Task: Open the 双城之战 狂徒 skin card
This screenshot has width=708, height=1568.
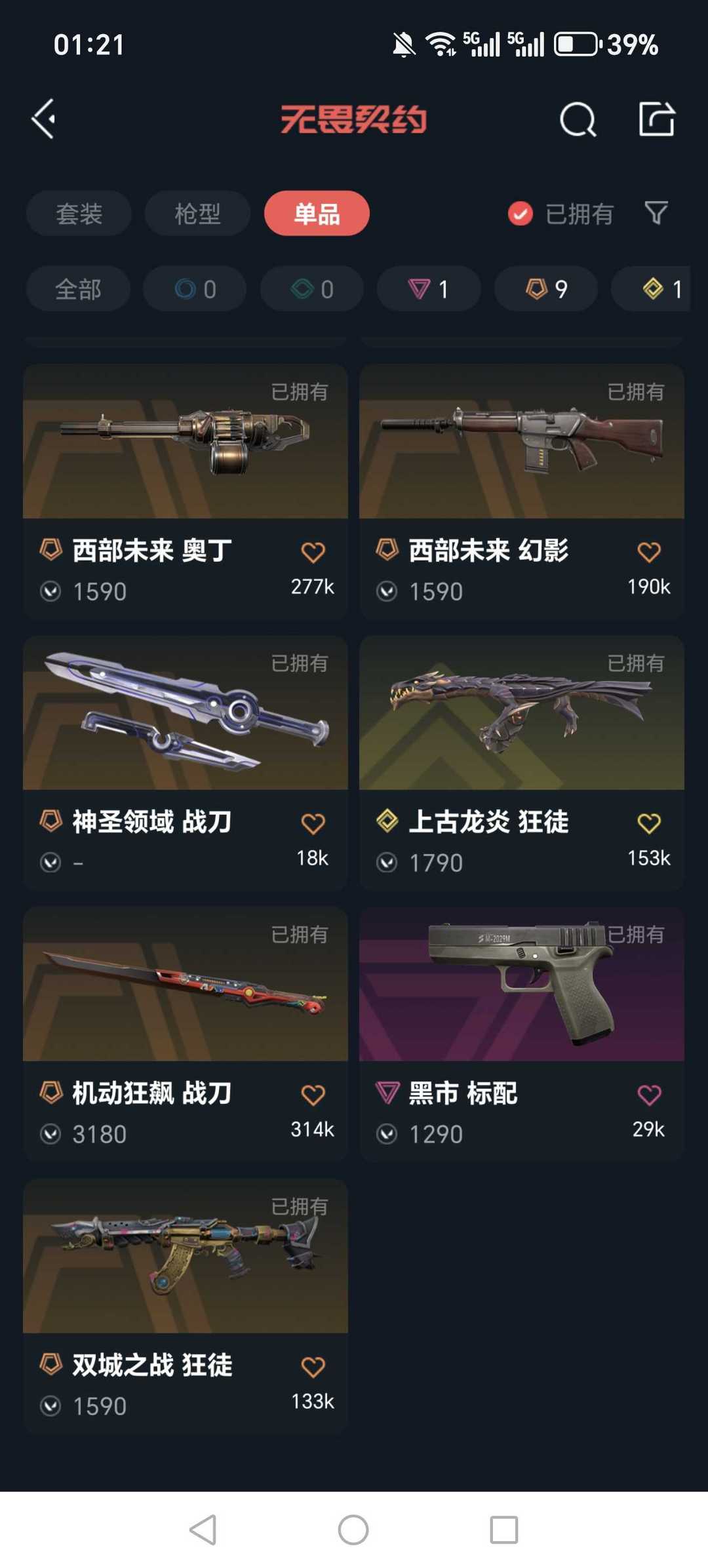Action: [185, 1262]
